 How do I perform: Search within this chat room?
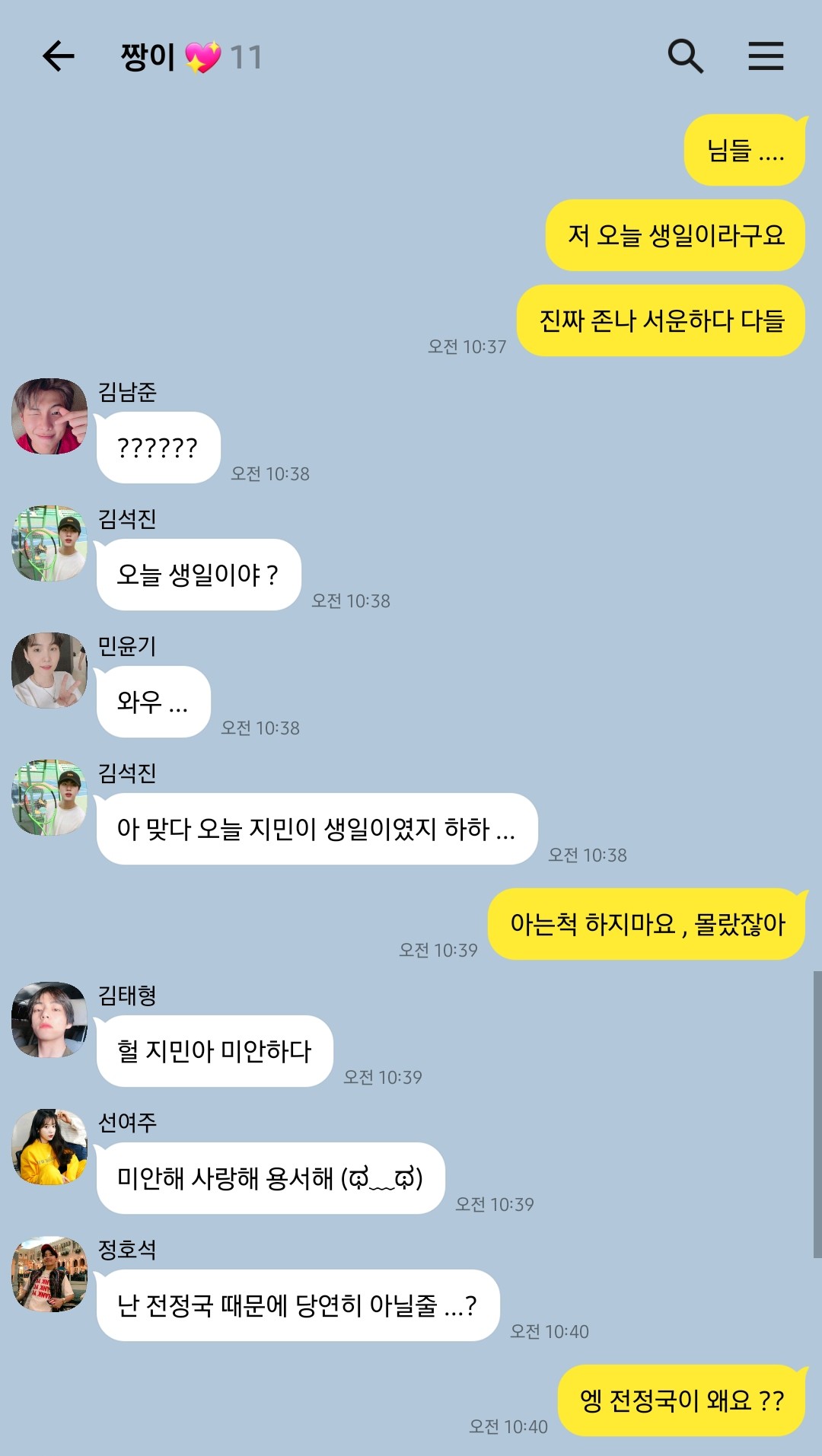(x=685, y=56)
